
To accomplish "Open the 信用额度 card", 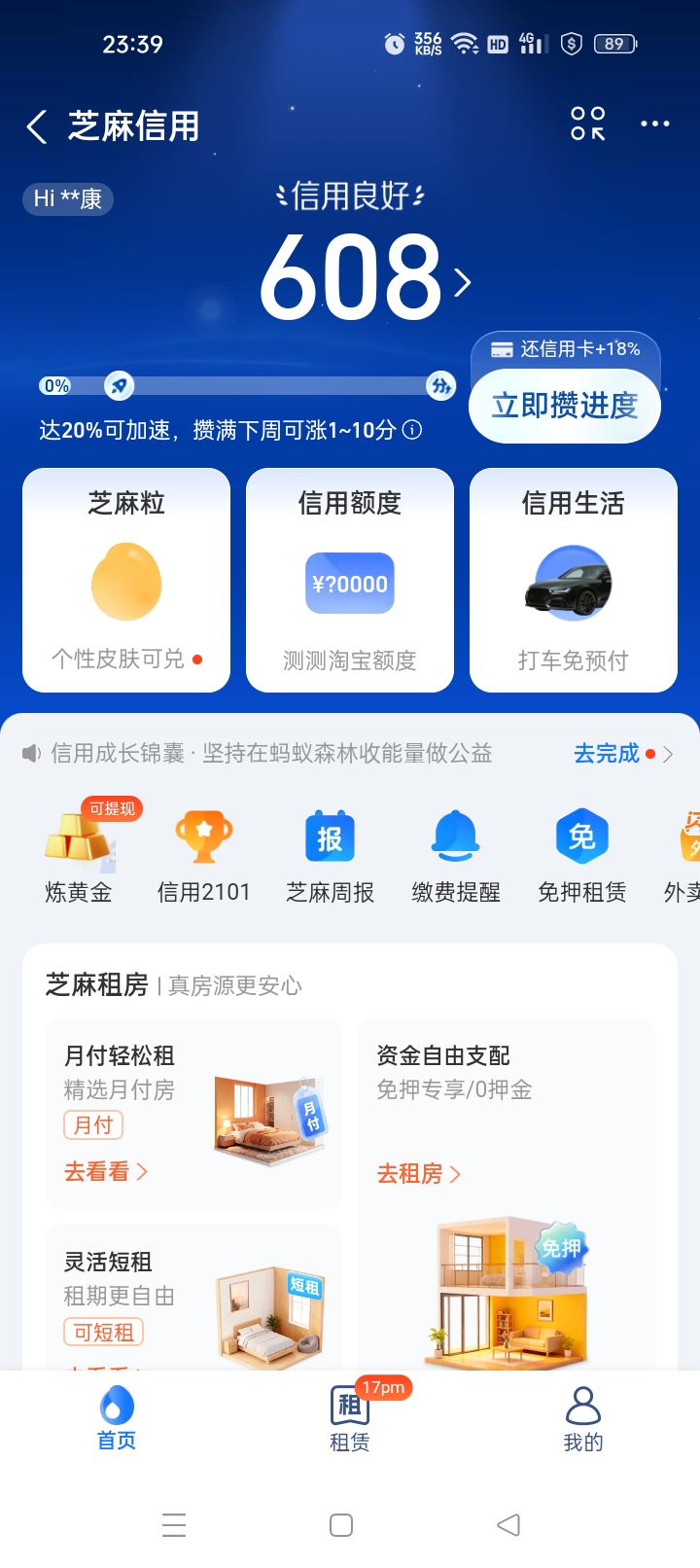I will coord(350,581).
